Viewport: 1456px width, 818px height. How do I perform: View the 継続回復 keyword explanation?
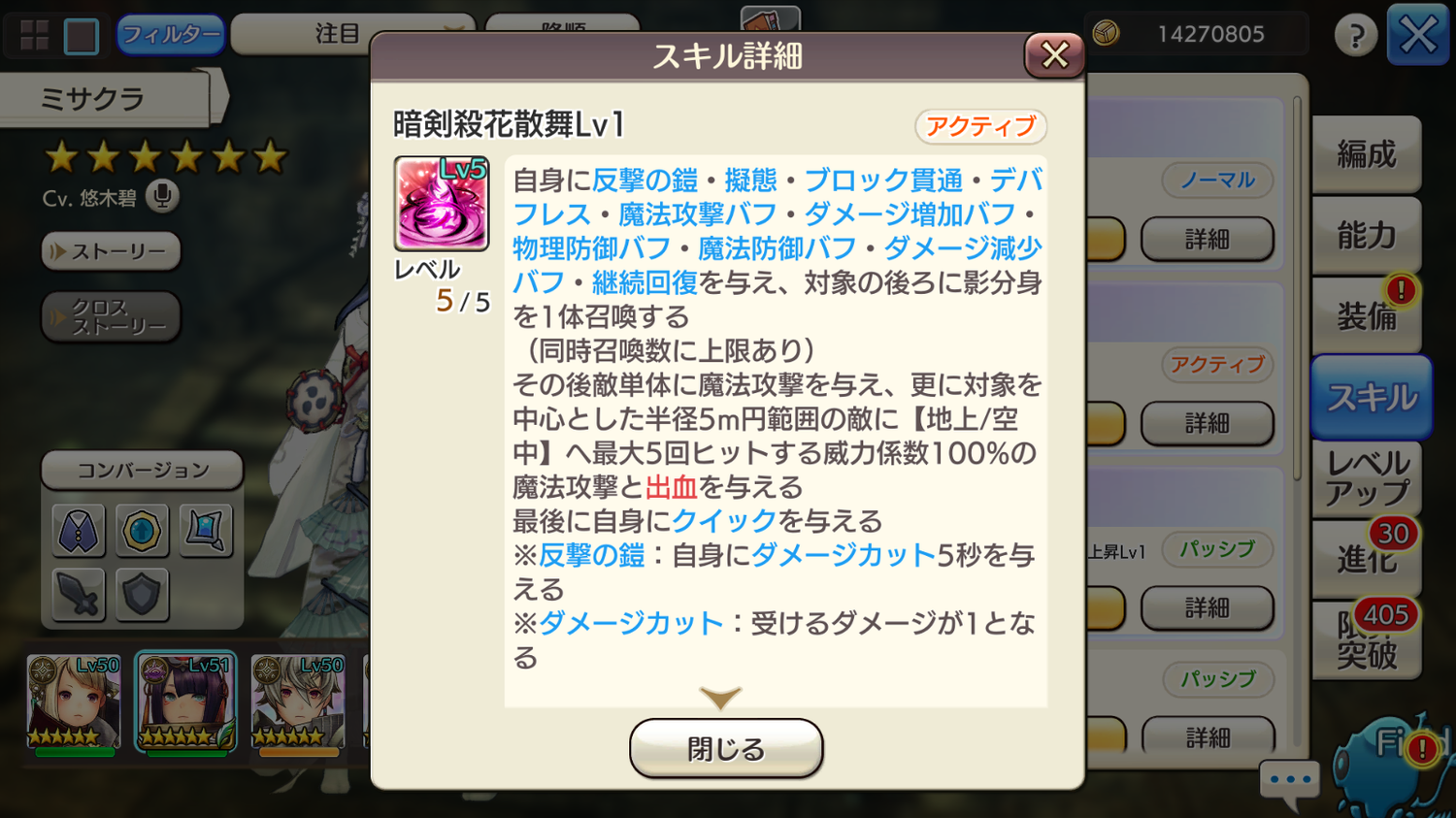click(x=645, y=282)
